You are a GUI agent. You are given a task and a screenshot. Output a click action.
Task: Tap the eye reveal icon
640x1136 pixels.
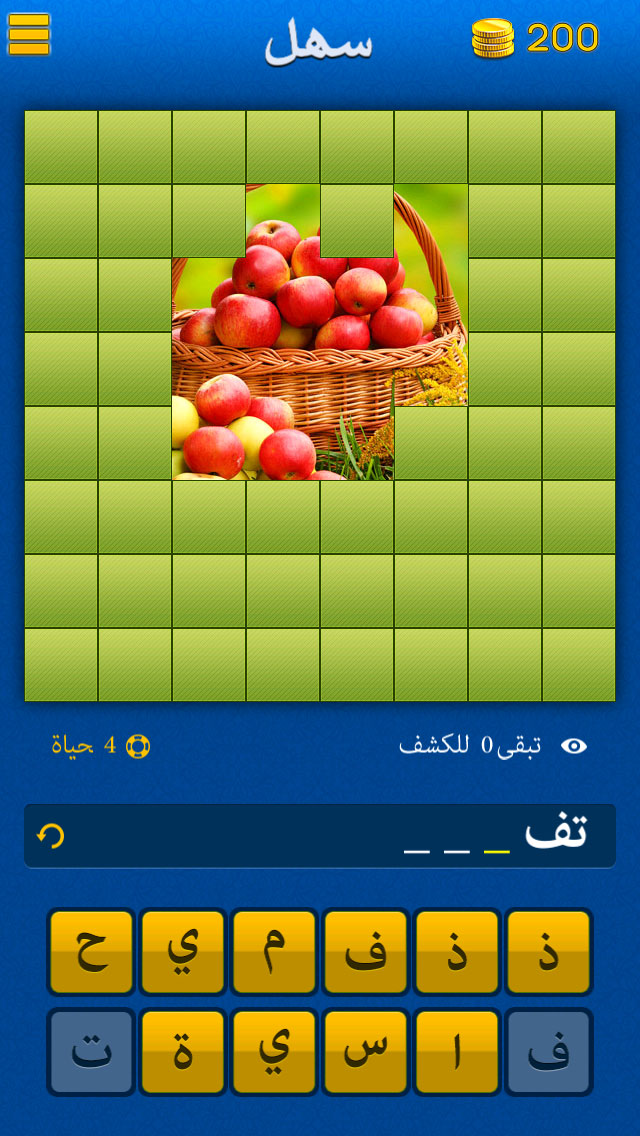[574, 746]
